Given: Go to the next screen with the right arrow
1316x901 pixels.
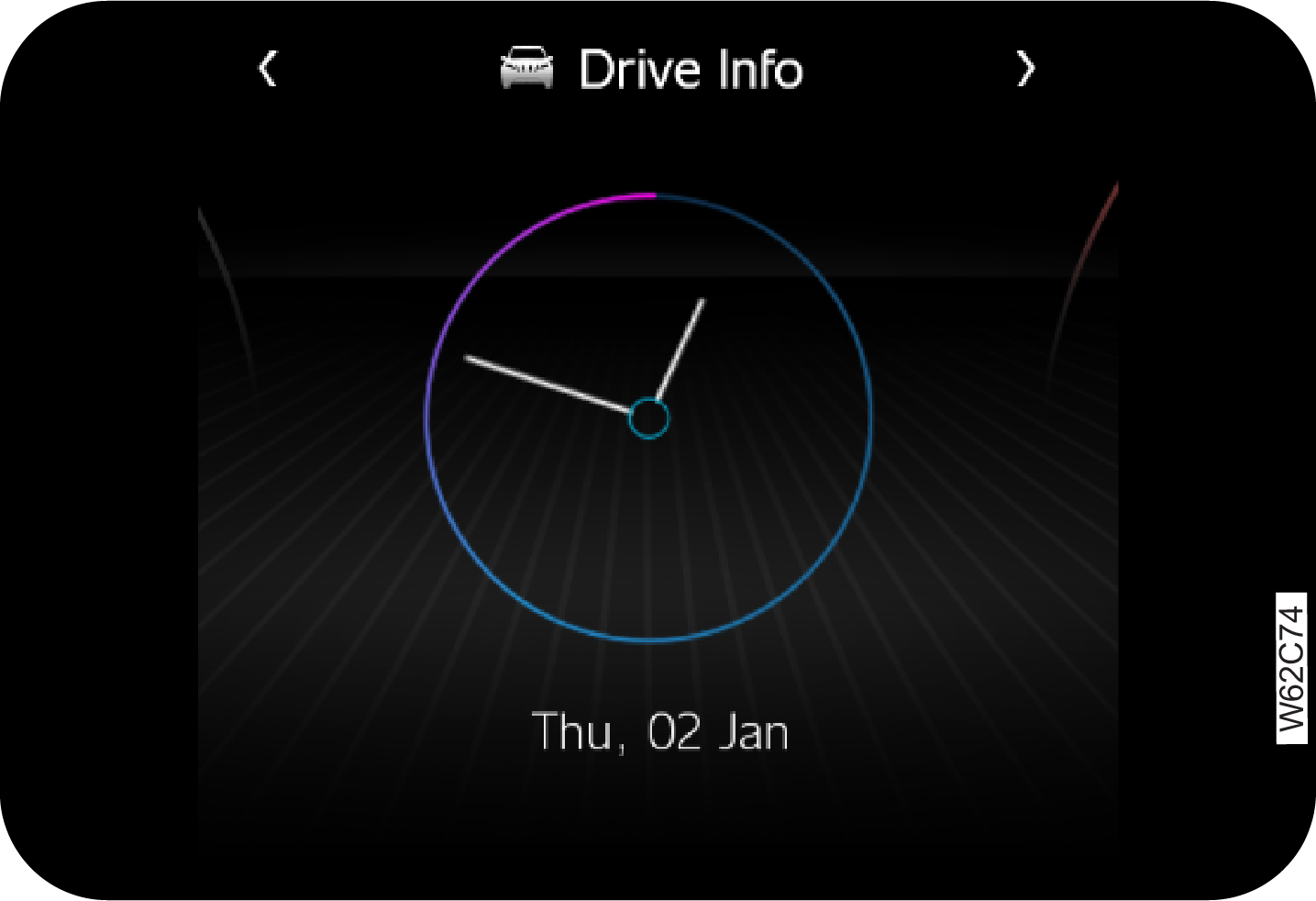Looking at the screenshot, I should [1025, 69].
